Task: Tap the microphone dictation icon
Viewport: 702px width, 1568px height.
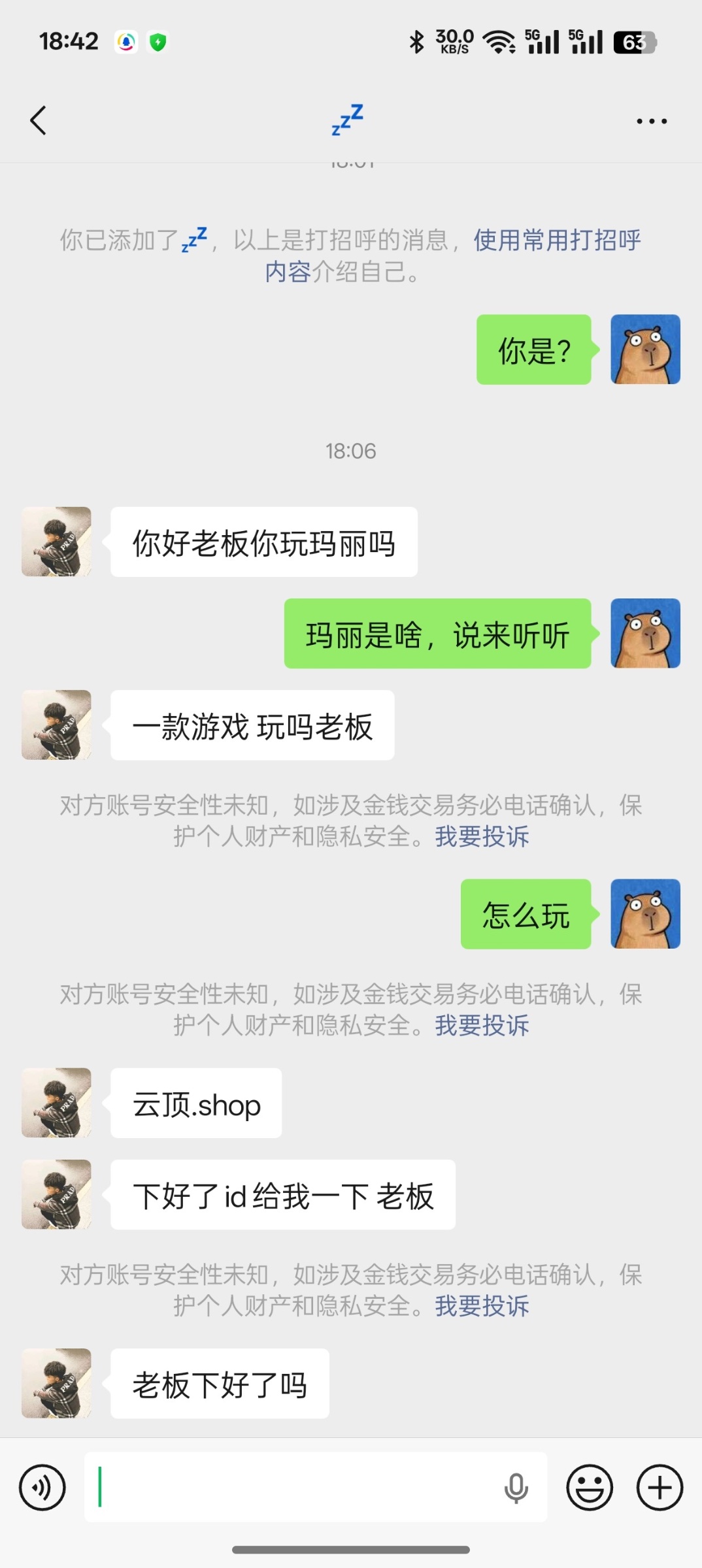Action: pyautogui.click(x=516, y=1488)
